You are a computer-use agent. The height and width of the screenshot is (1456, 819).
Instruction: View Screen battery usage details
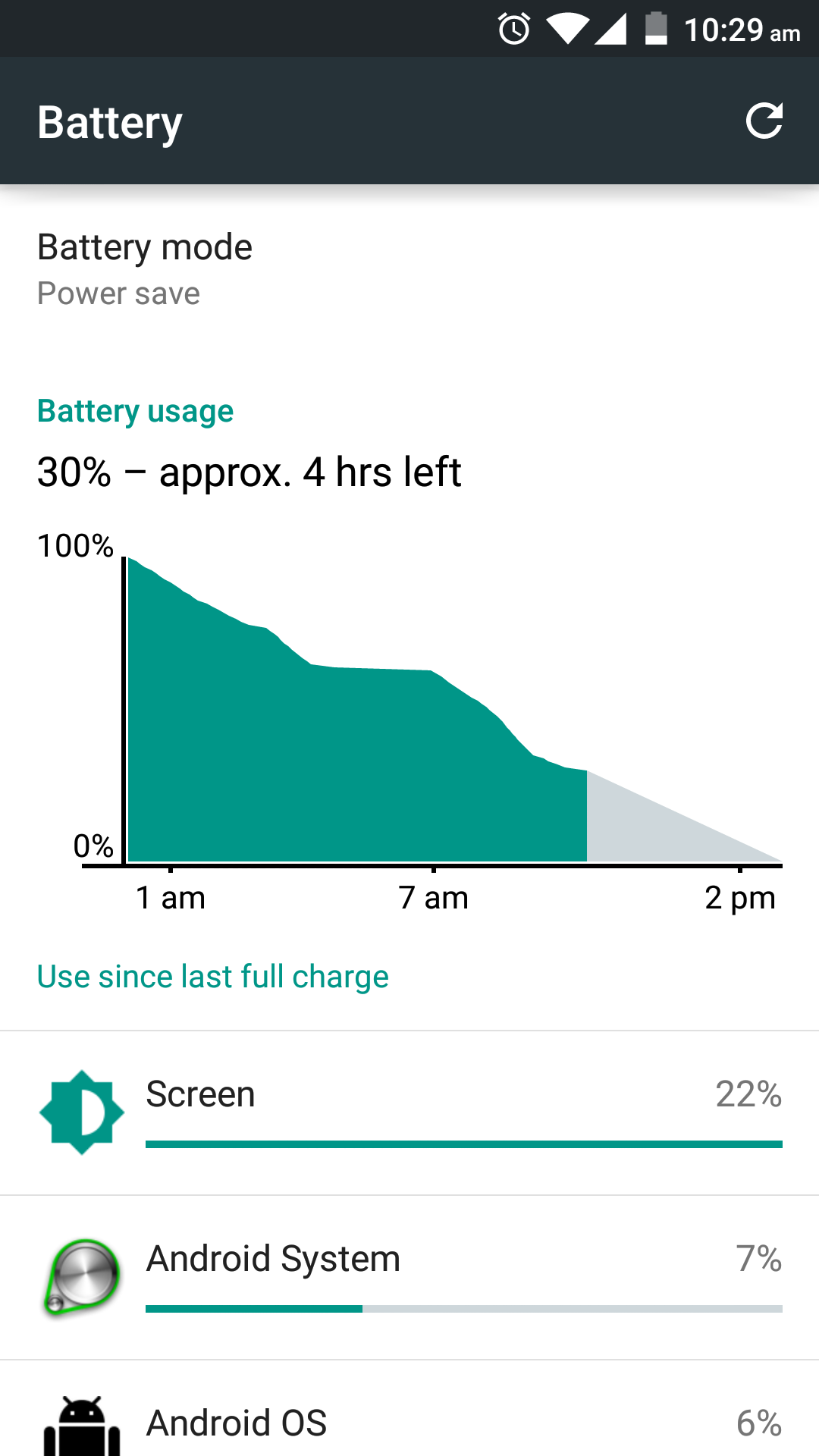[409, 1112]
